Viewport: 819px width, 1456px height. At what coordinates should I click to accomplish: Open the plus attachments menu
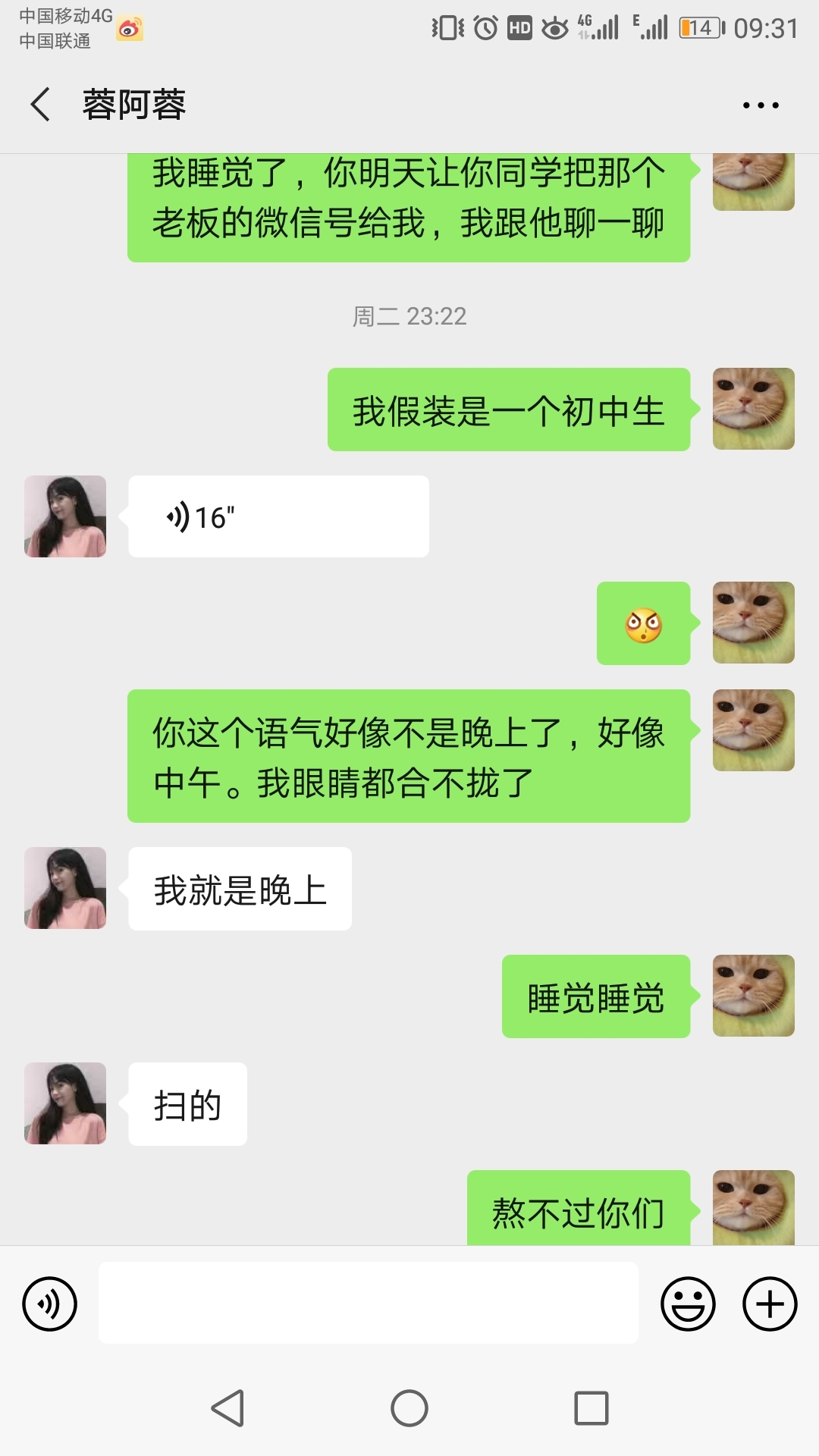tap(770, 1304)
